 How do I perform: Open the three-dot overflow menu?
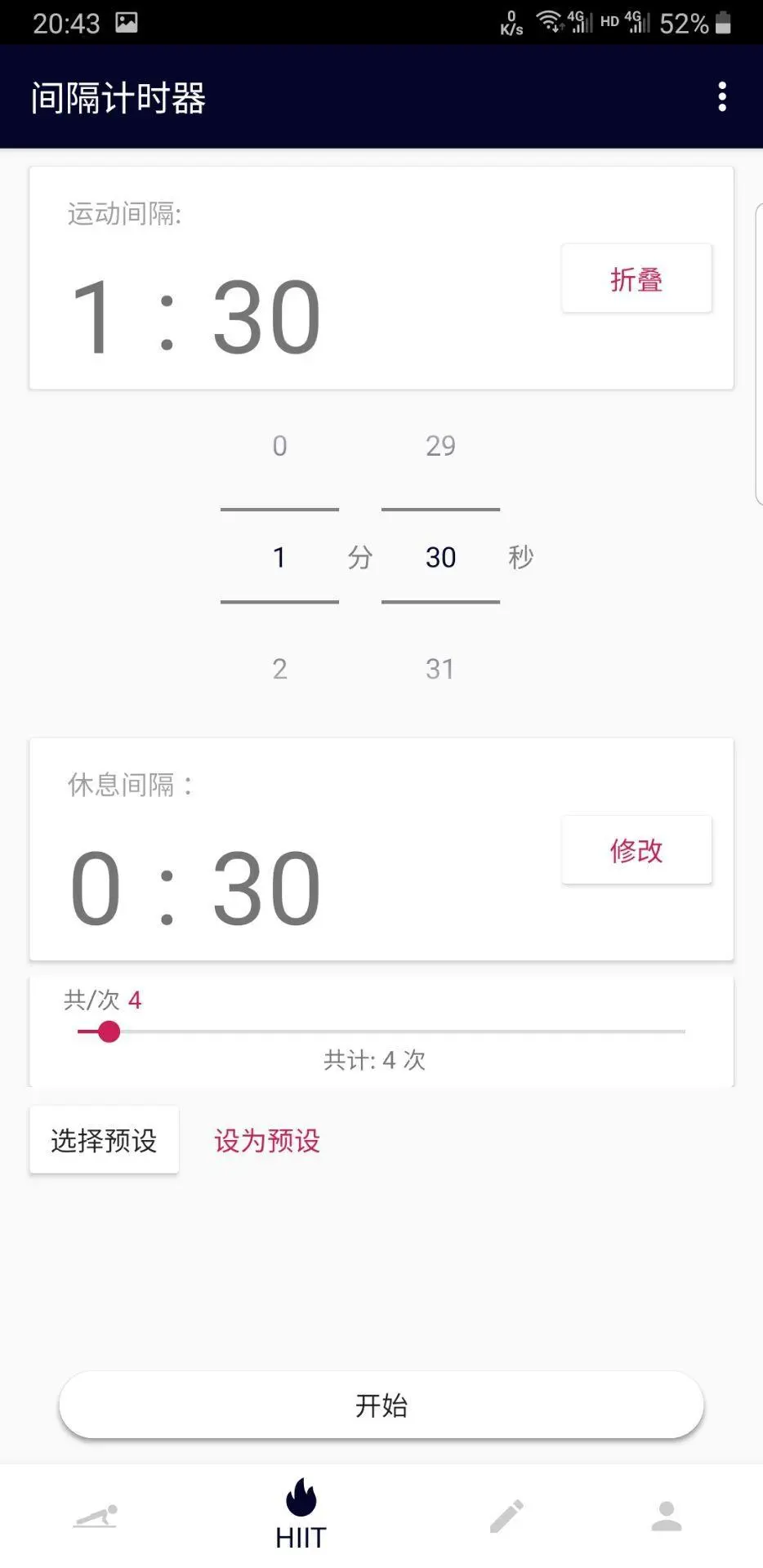point(722,96)
